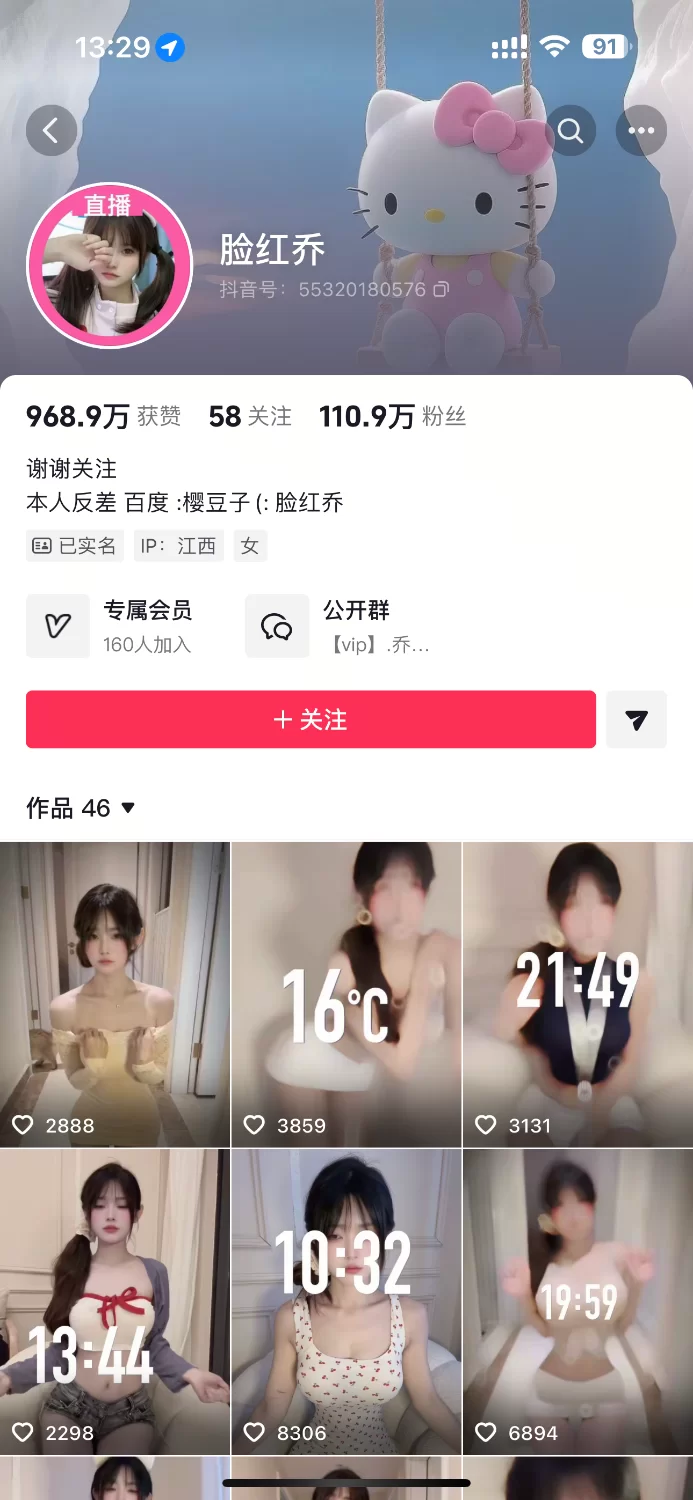Open the 公开群 public group

340,626
